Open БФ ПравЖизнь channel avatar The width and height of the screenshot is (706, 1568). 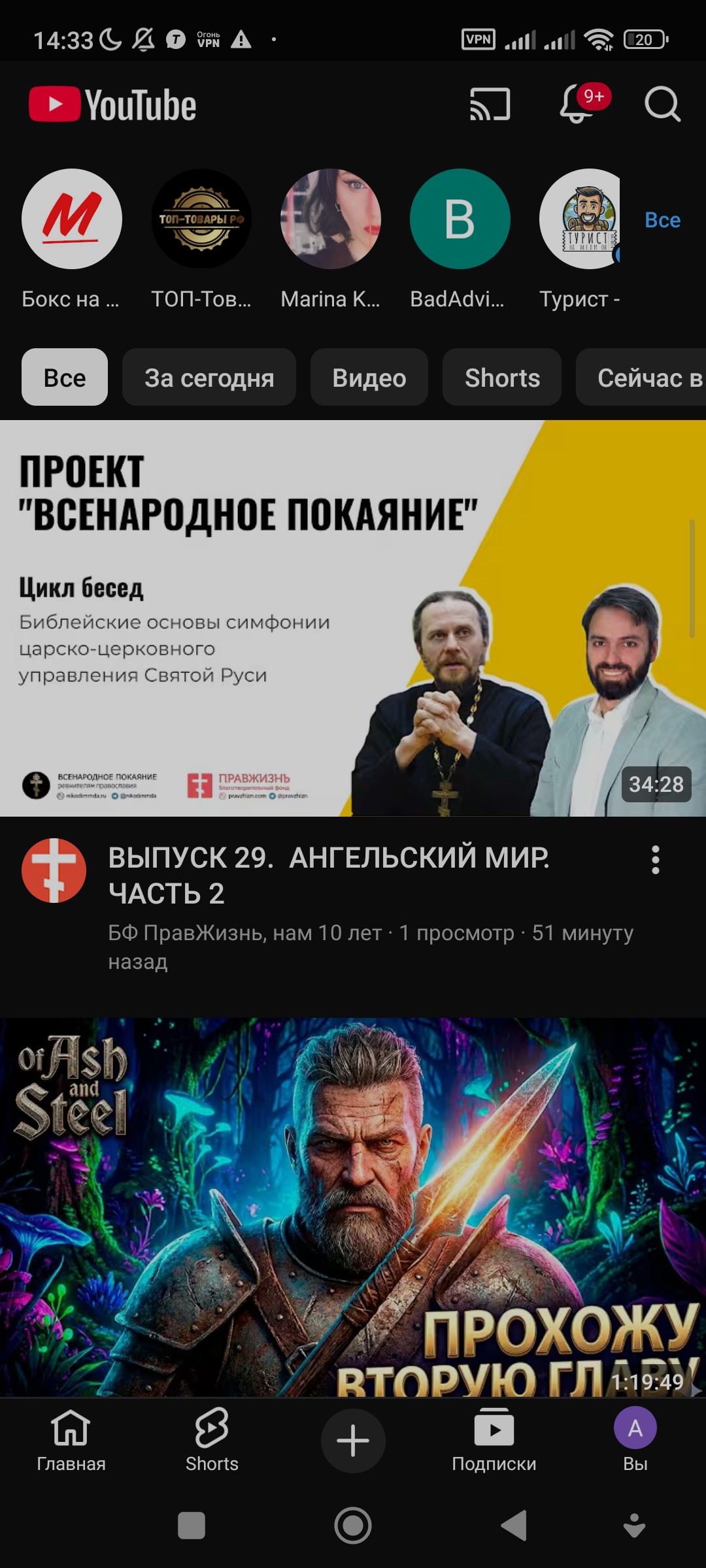pos(54,870)
